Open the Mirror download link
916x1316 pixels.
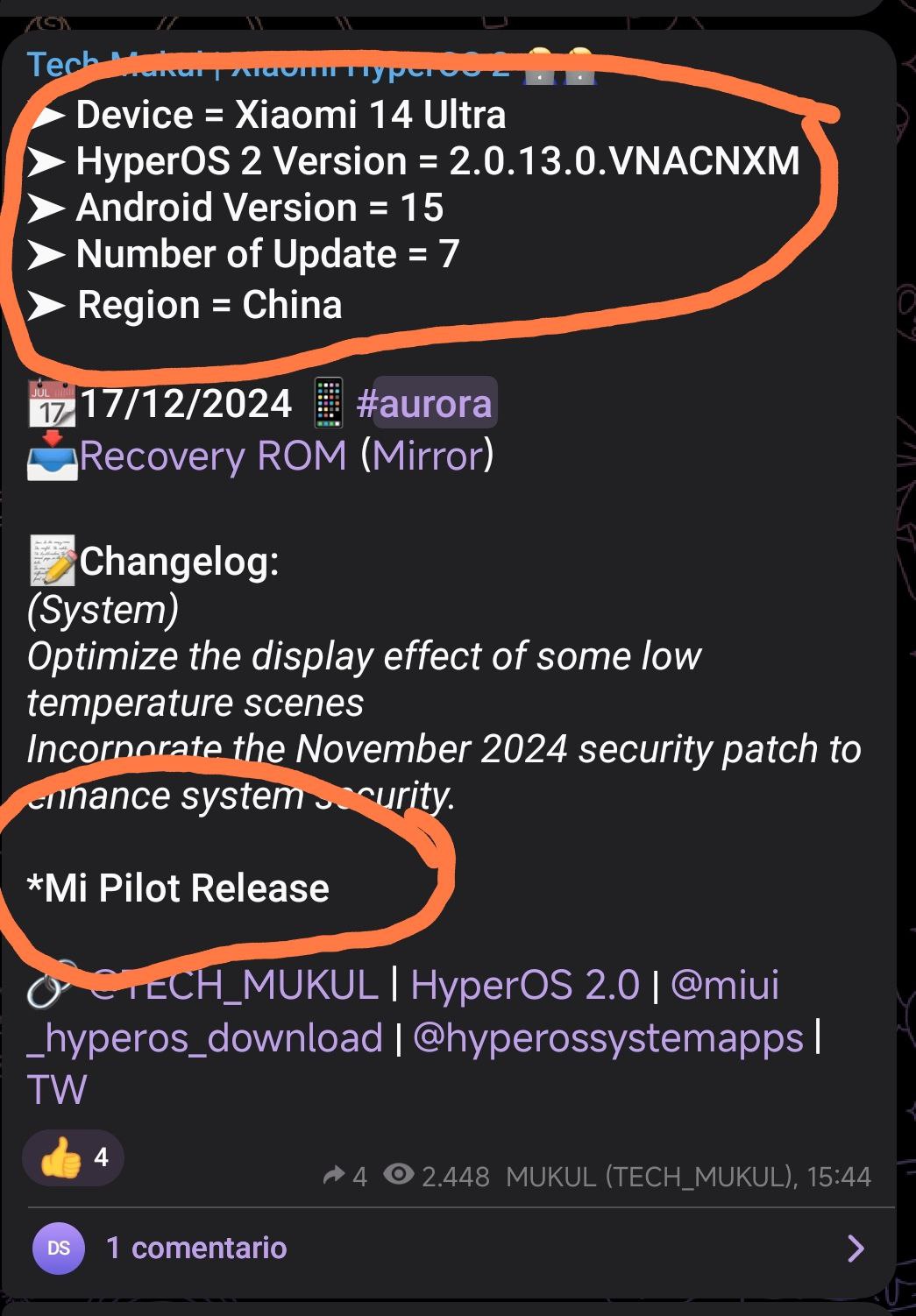(427, 456)
